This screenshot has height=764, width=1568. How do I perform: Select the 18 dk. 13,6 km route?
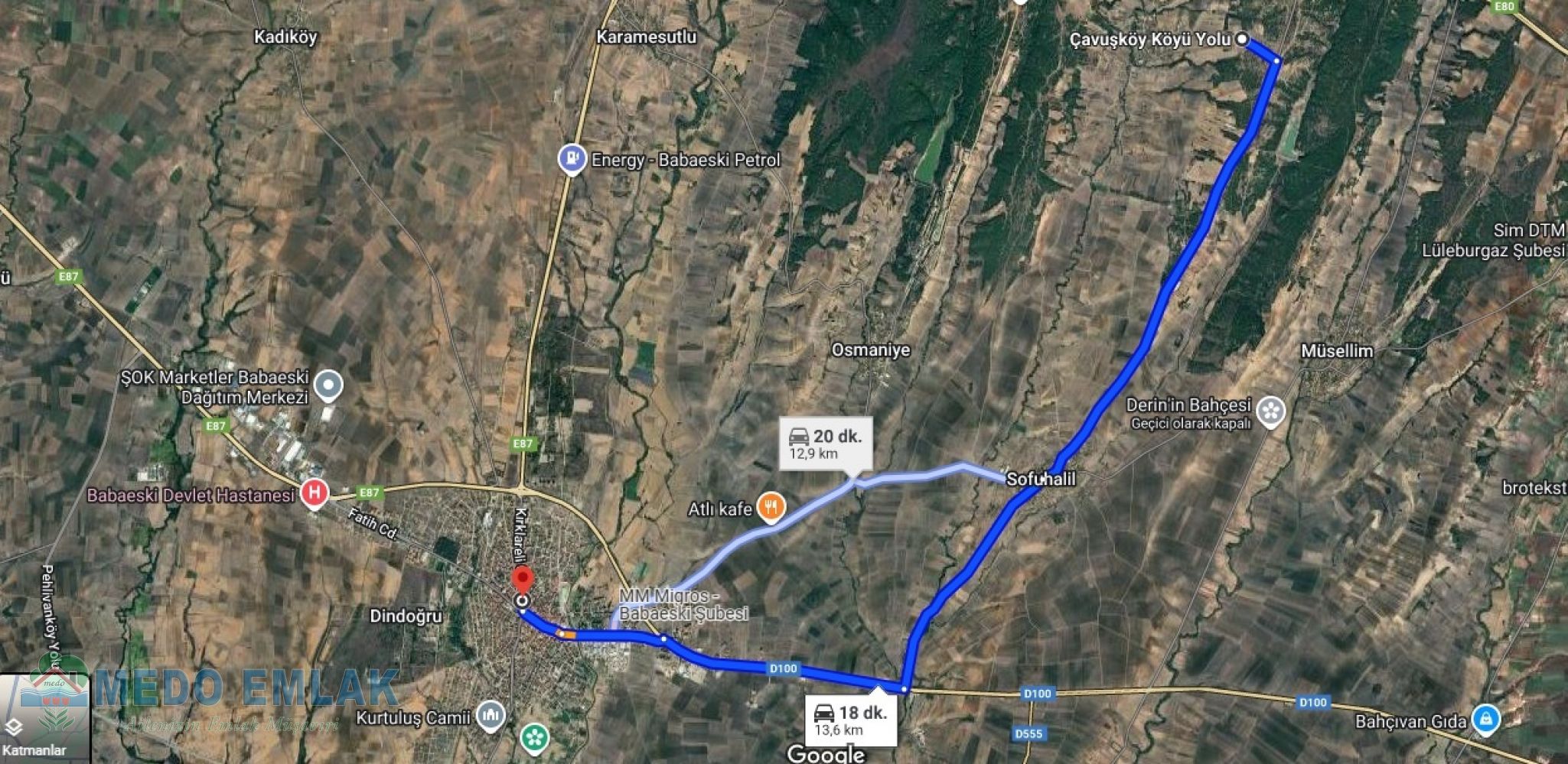point(850,720)
